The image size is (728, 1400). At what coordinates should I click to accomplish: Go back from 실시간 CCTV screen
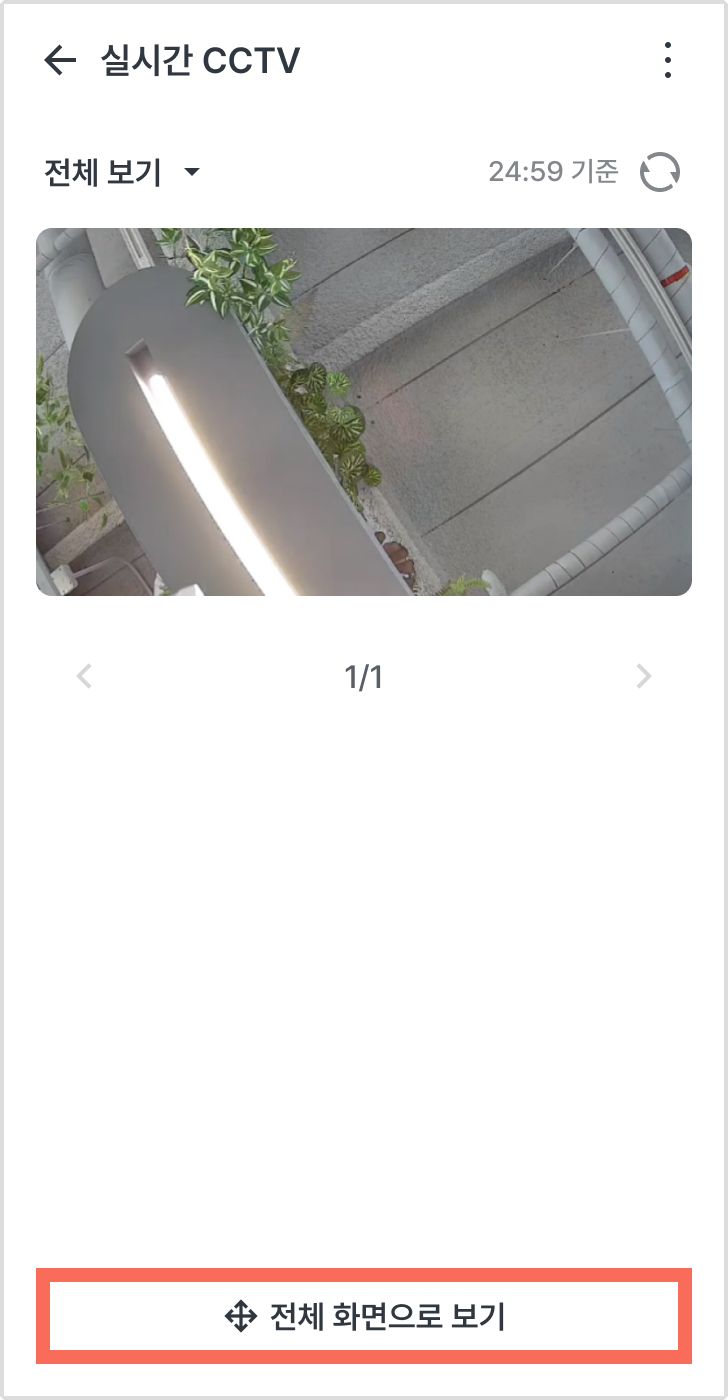60,61
